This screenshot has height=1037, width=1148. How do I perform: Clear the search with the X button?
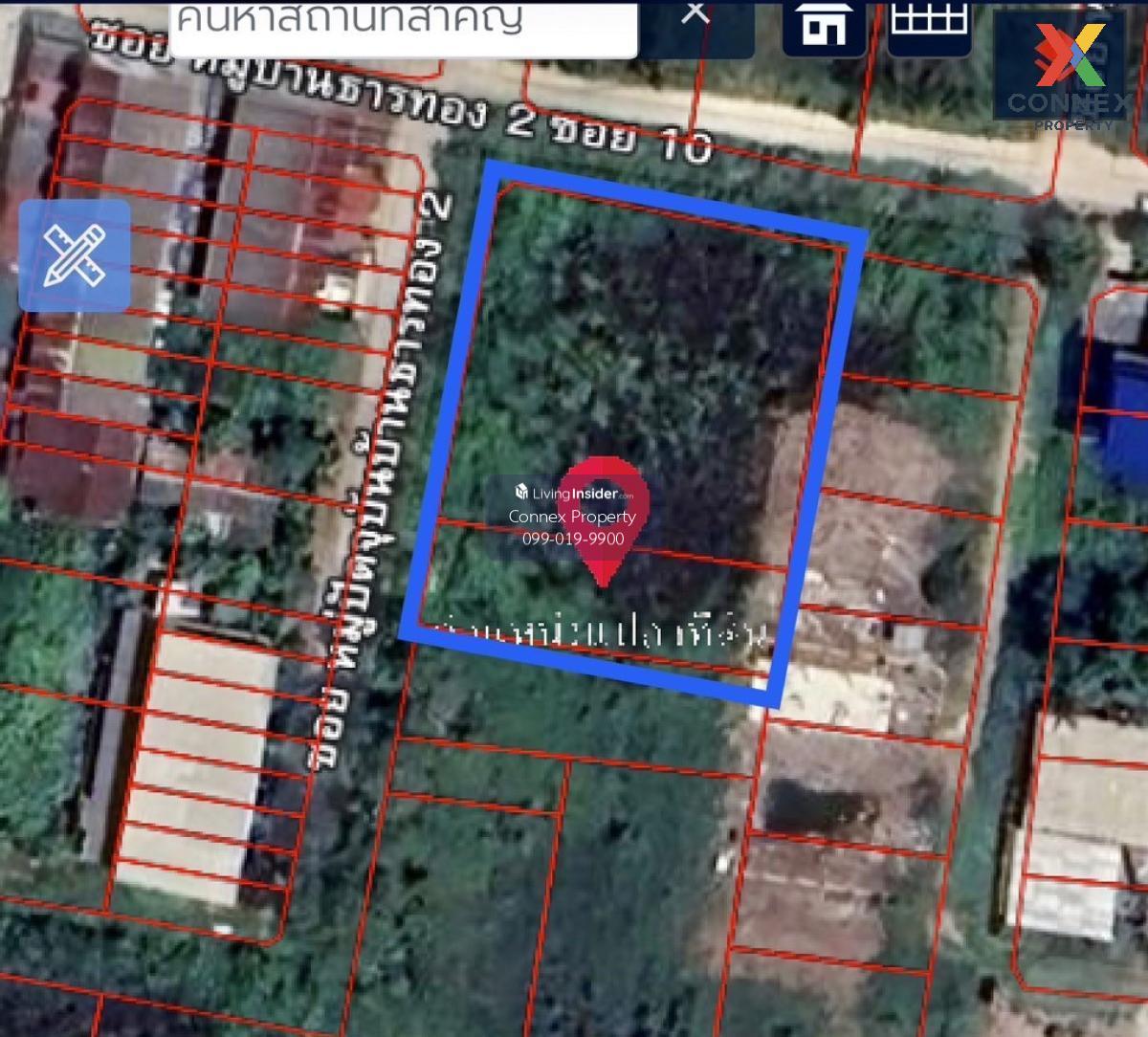(x=695, y=15)
